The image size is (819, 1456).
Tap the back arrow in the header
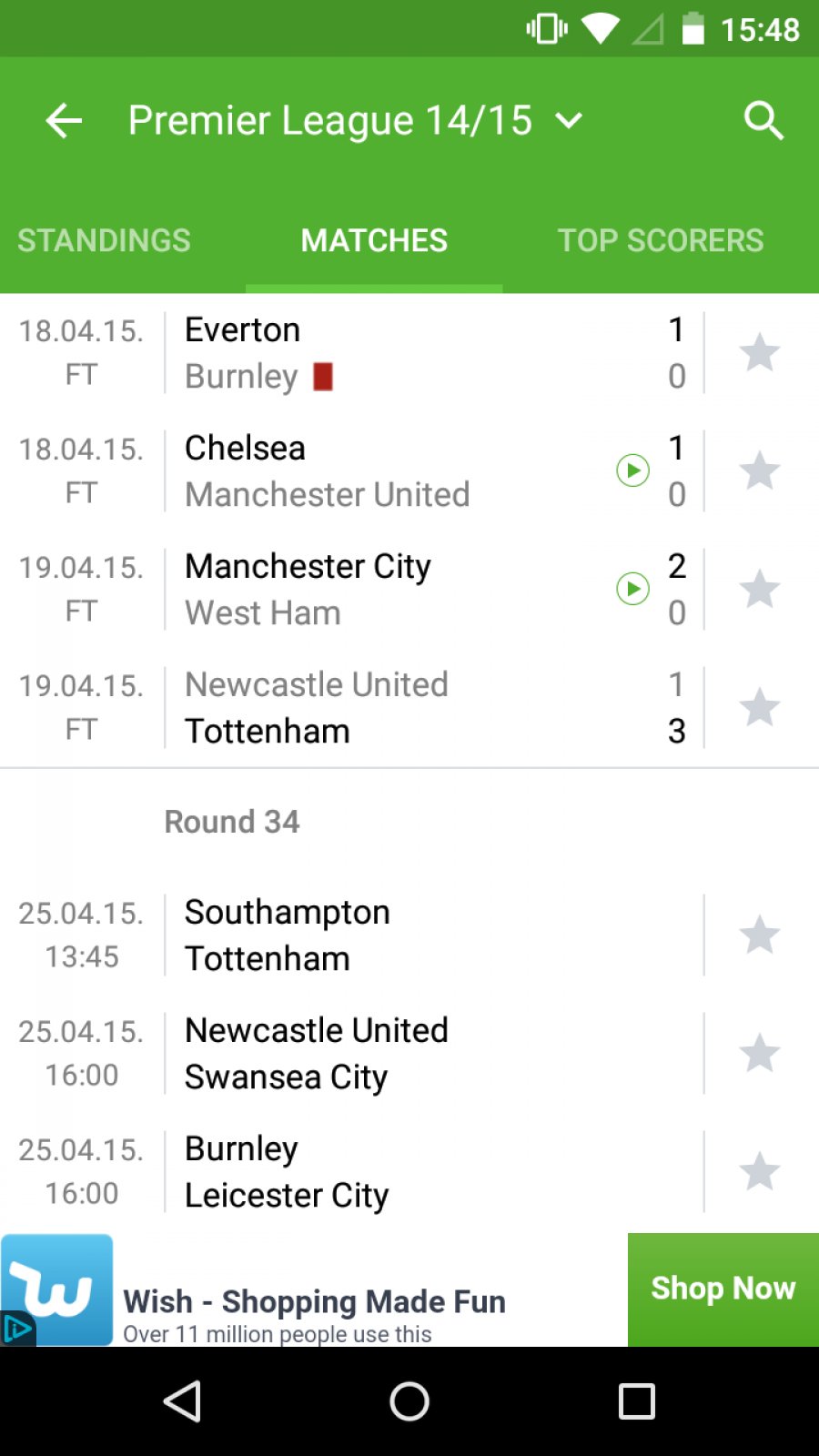click(63, 119)
